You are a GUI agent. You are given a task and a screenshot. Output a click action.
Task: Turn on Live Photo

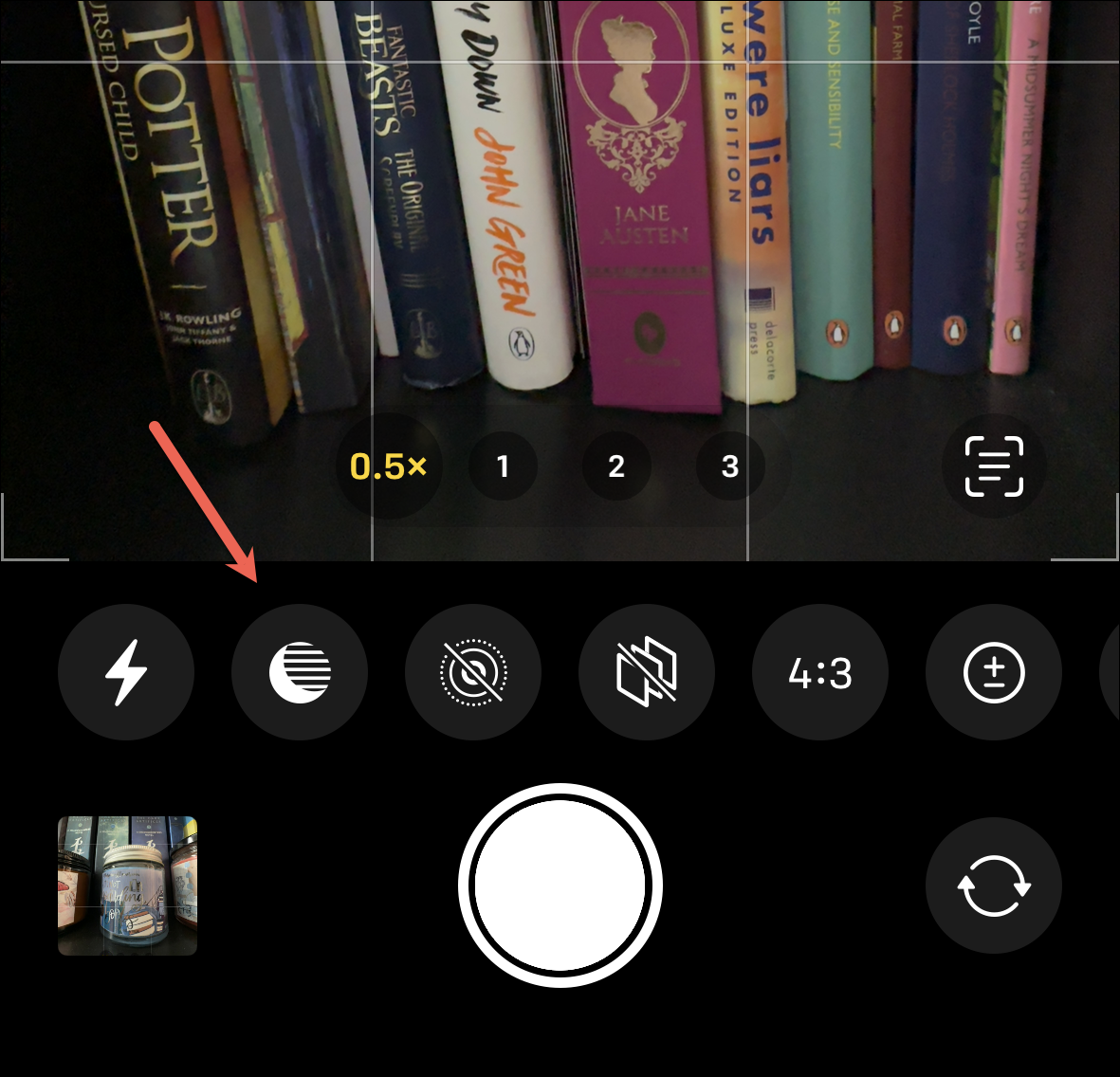click(x=473, y=672)
